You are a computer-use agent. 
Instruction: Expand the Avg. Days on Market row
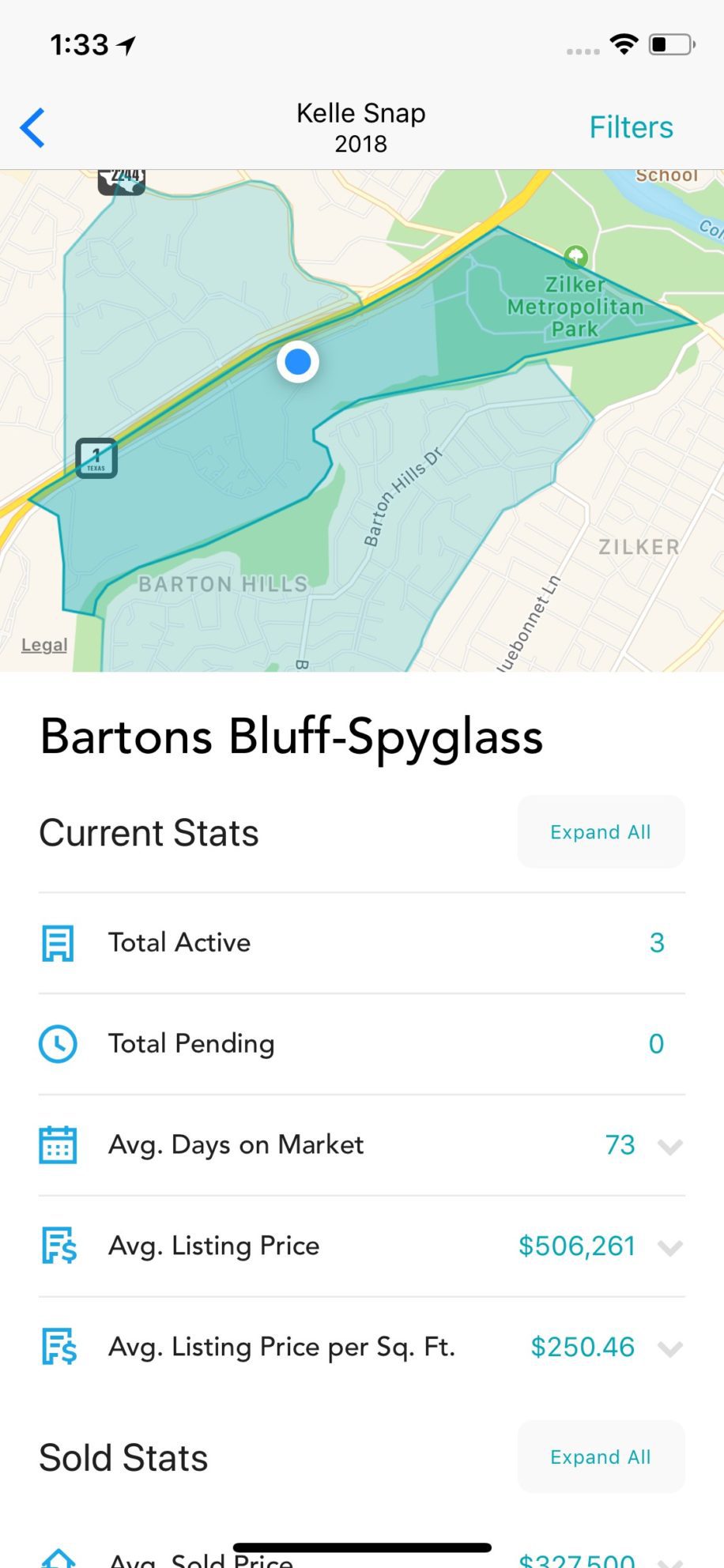coord(671,1145)
